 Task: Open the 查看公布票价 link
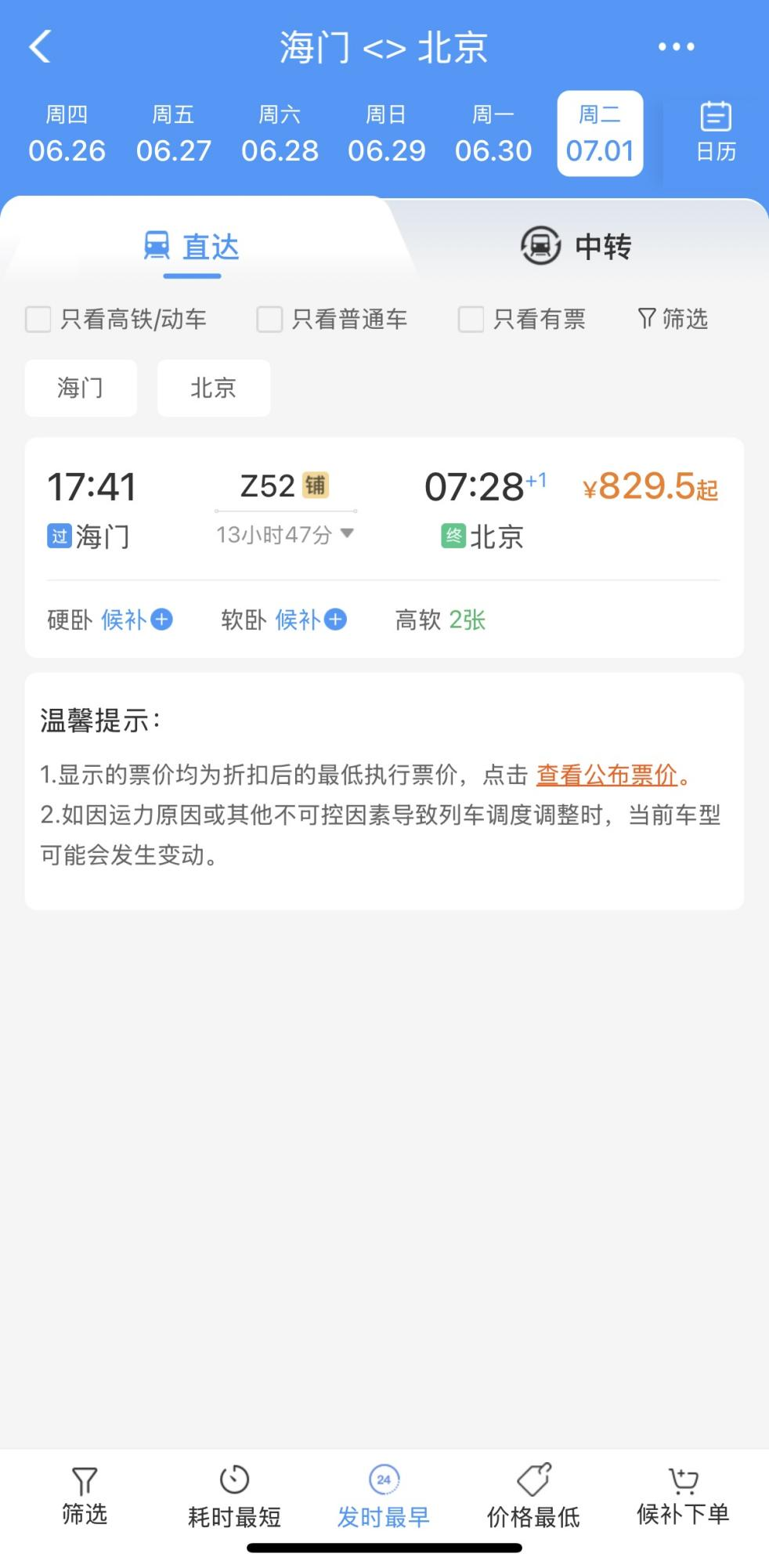click(606, 775)
